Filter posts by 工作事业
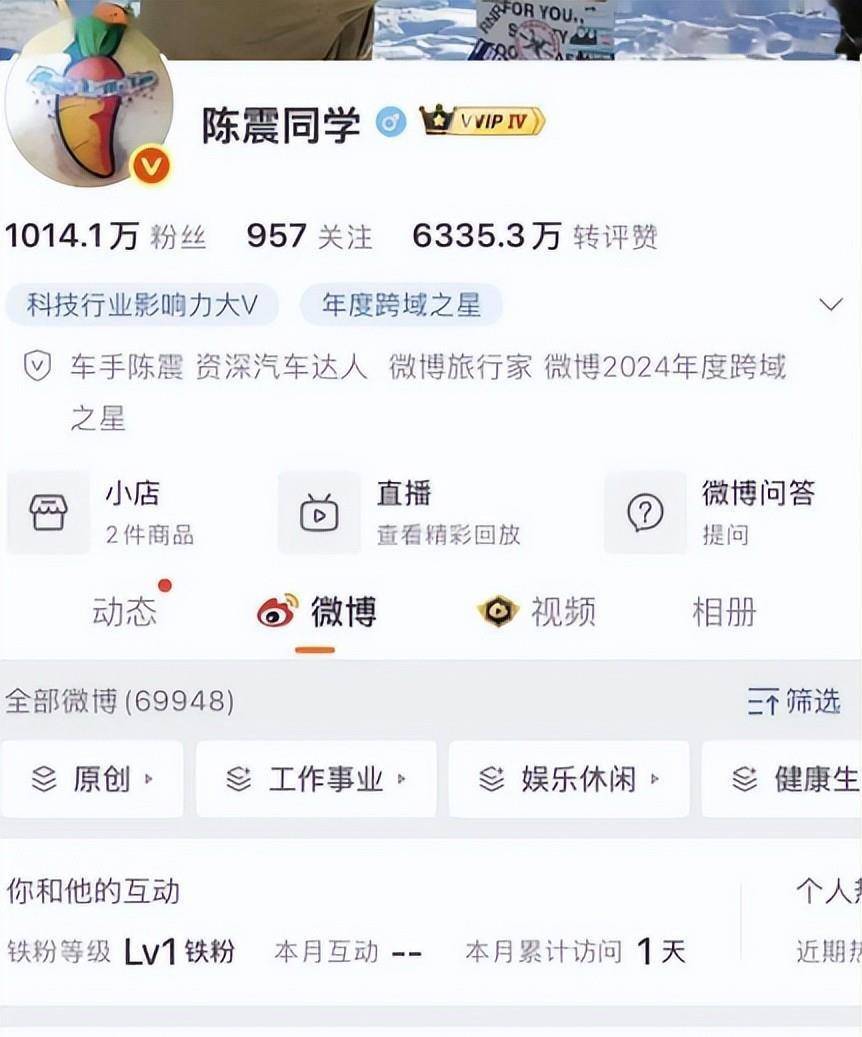 click(316, 779)
